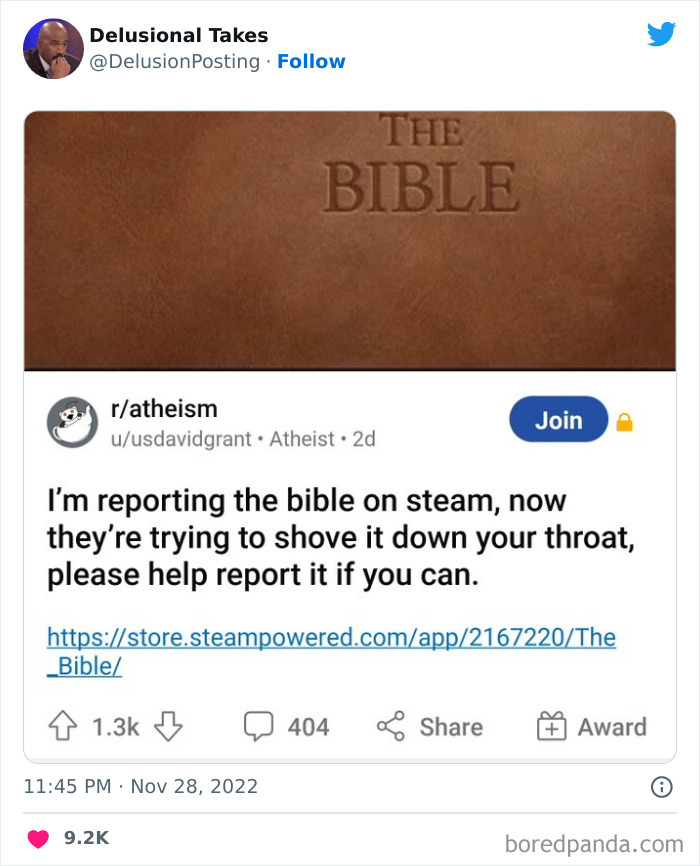Follow the Delusional Takes account

pos(311,61)
